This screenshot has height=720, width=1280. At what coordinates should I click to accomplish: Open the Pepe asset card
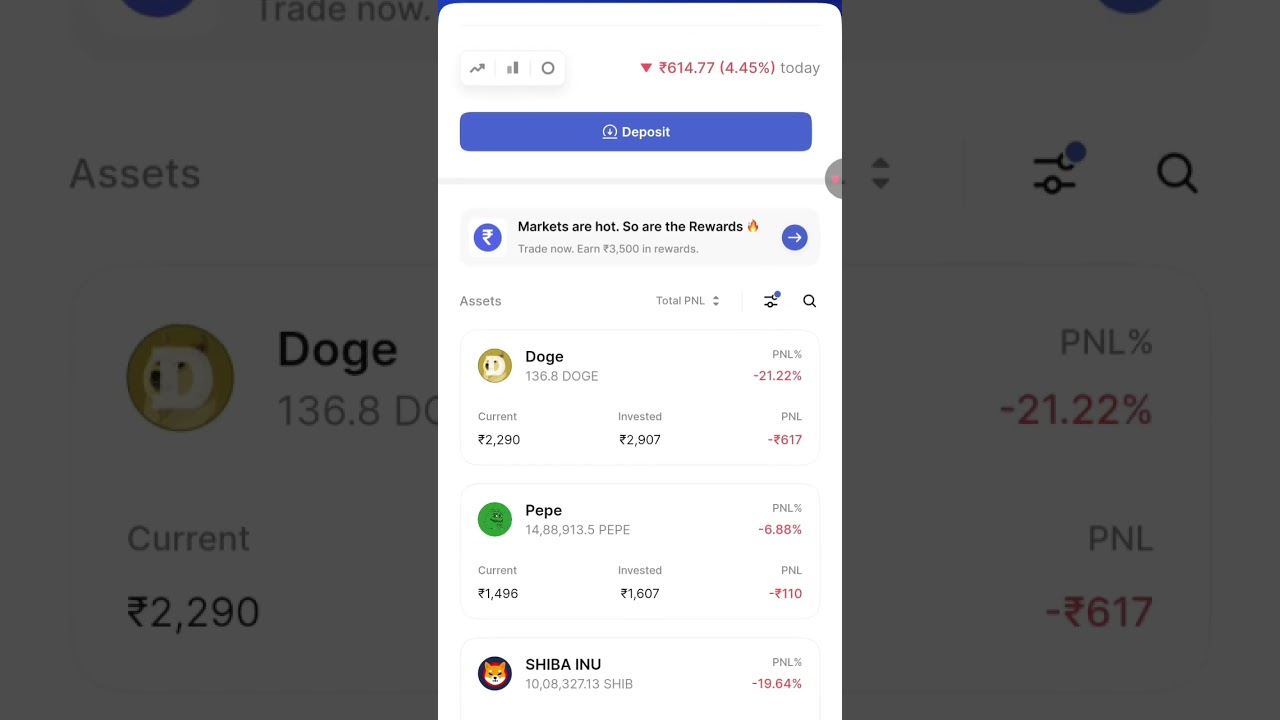639,551
